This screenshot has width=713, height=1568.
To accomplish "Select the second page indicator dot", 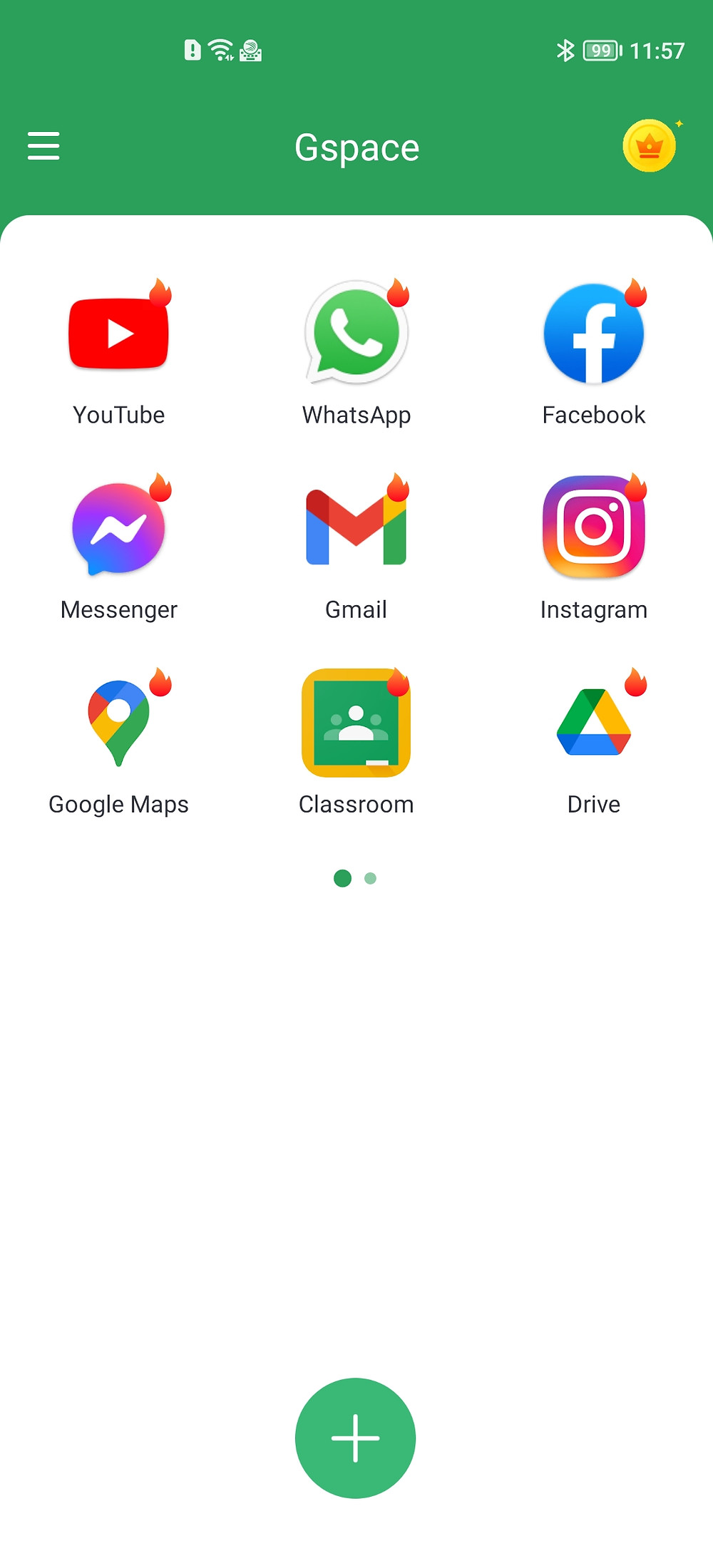I will (370, 878).
